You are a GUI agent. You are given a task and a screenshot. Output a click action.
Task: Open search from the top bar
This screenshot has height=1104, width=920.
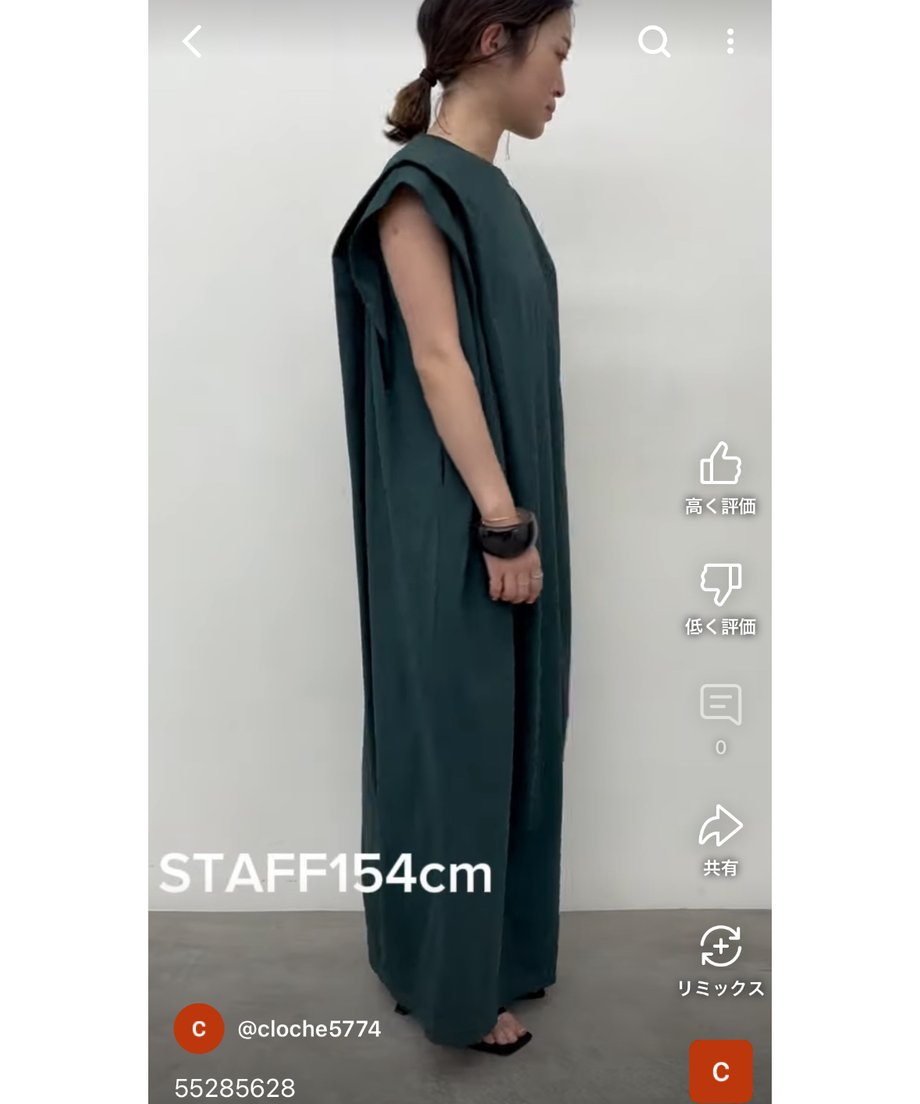(x=654, y=41)
